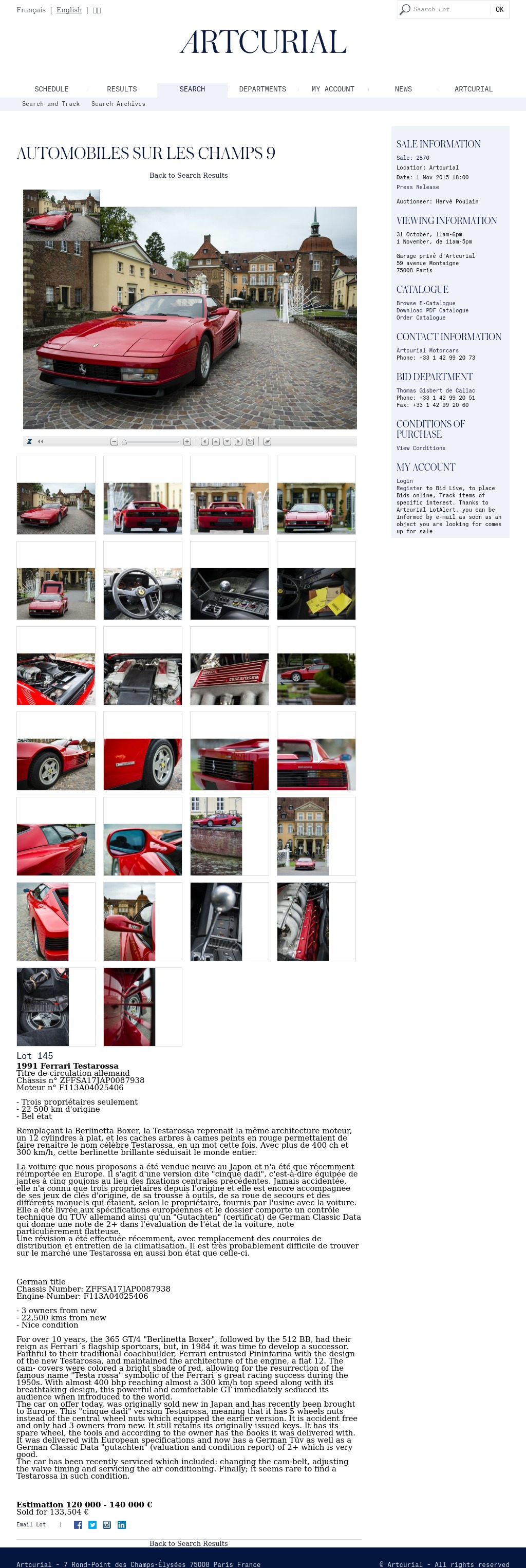Share the lot on Twitter

[x=92, y=1524]
